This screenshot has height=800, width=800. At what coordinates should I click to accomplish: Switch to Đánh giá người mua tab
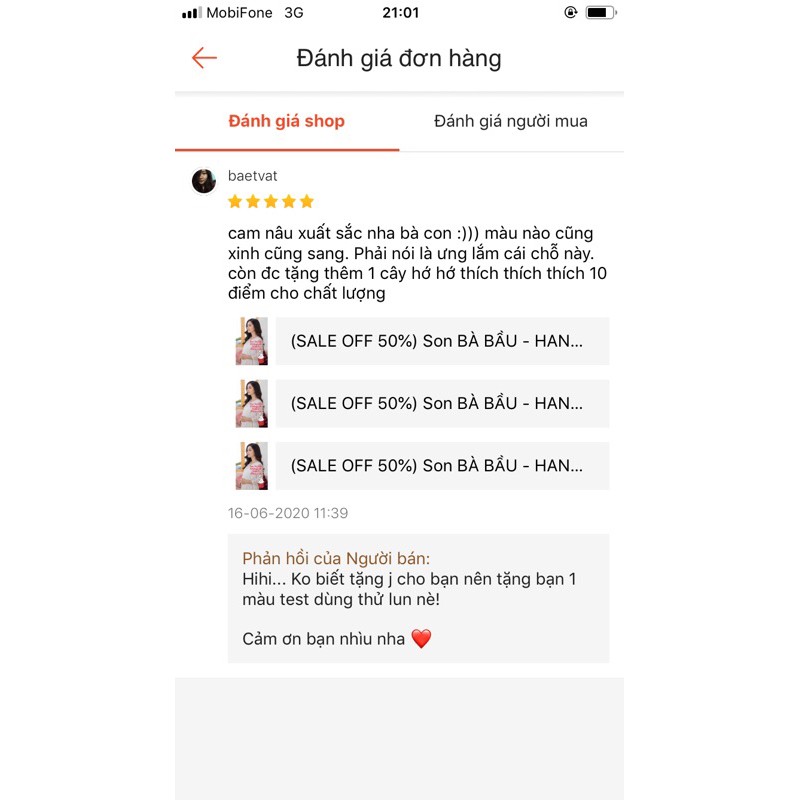(x=510, y=122)
